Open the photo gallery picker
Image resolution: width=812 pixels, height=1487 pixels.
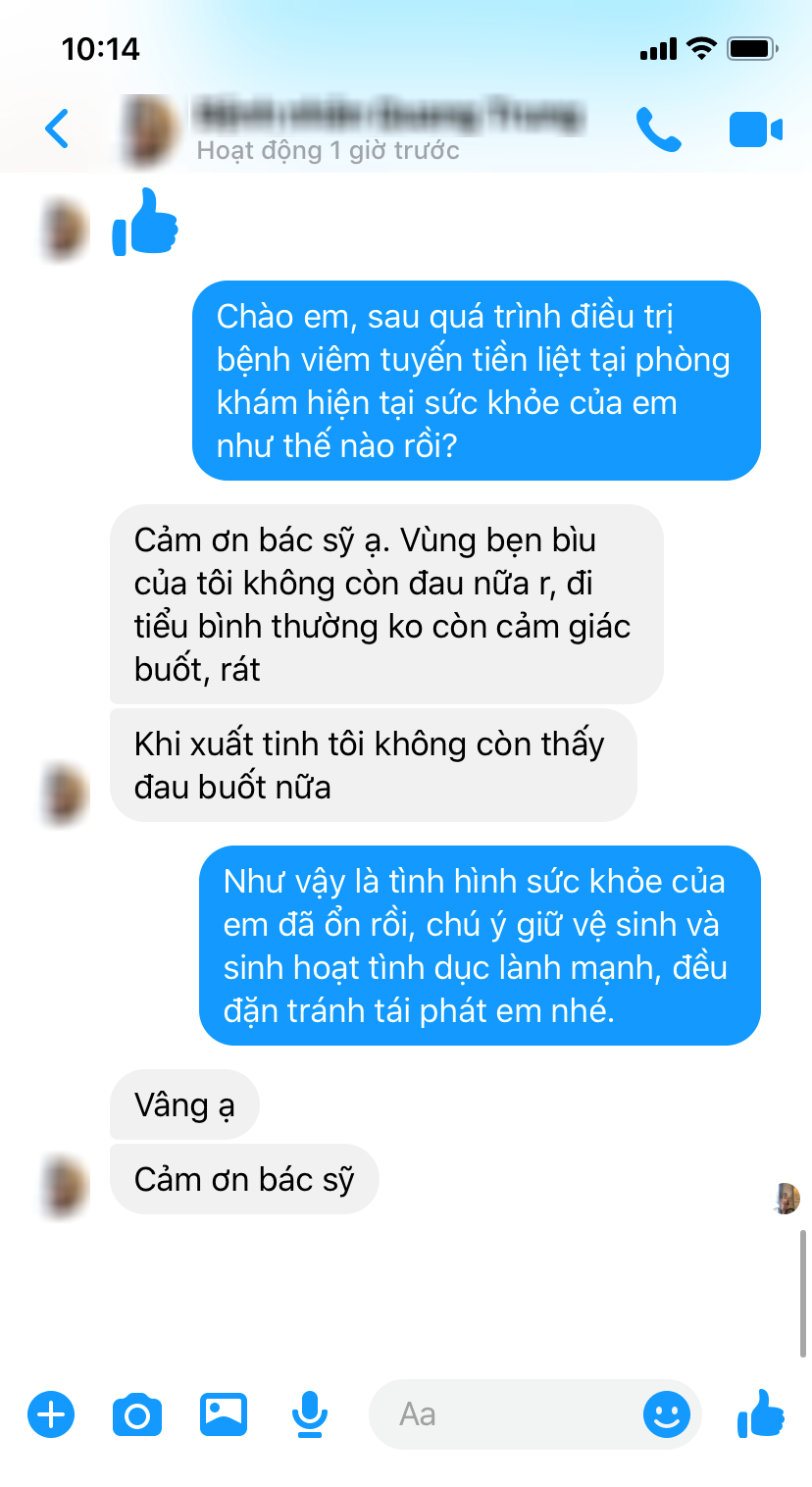click(x=224, y=1414)
